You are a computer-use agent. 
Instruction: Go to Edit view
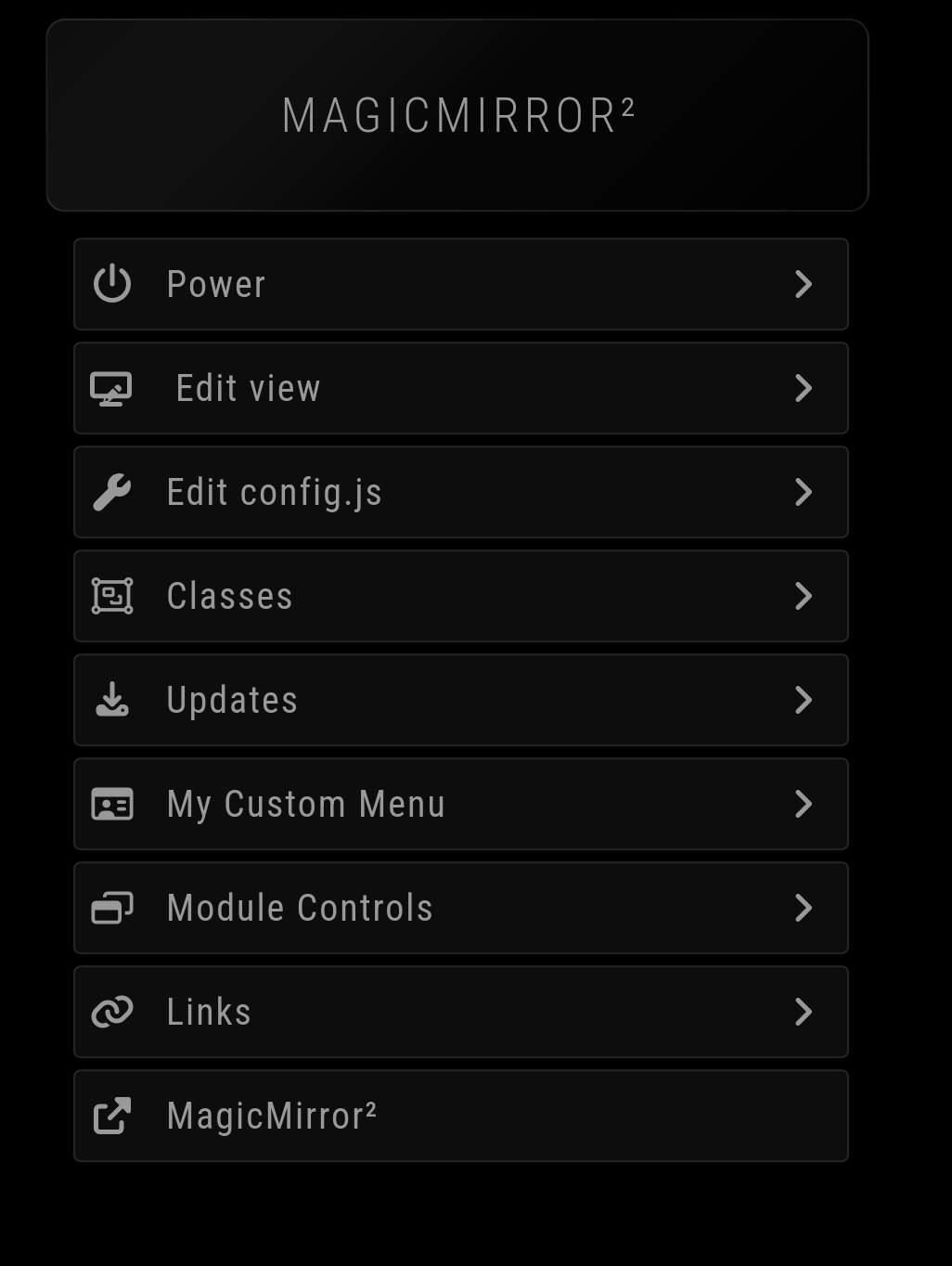(460, 388)
